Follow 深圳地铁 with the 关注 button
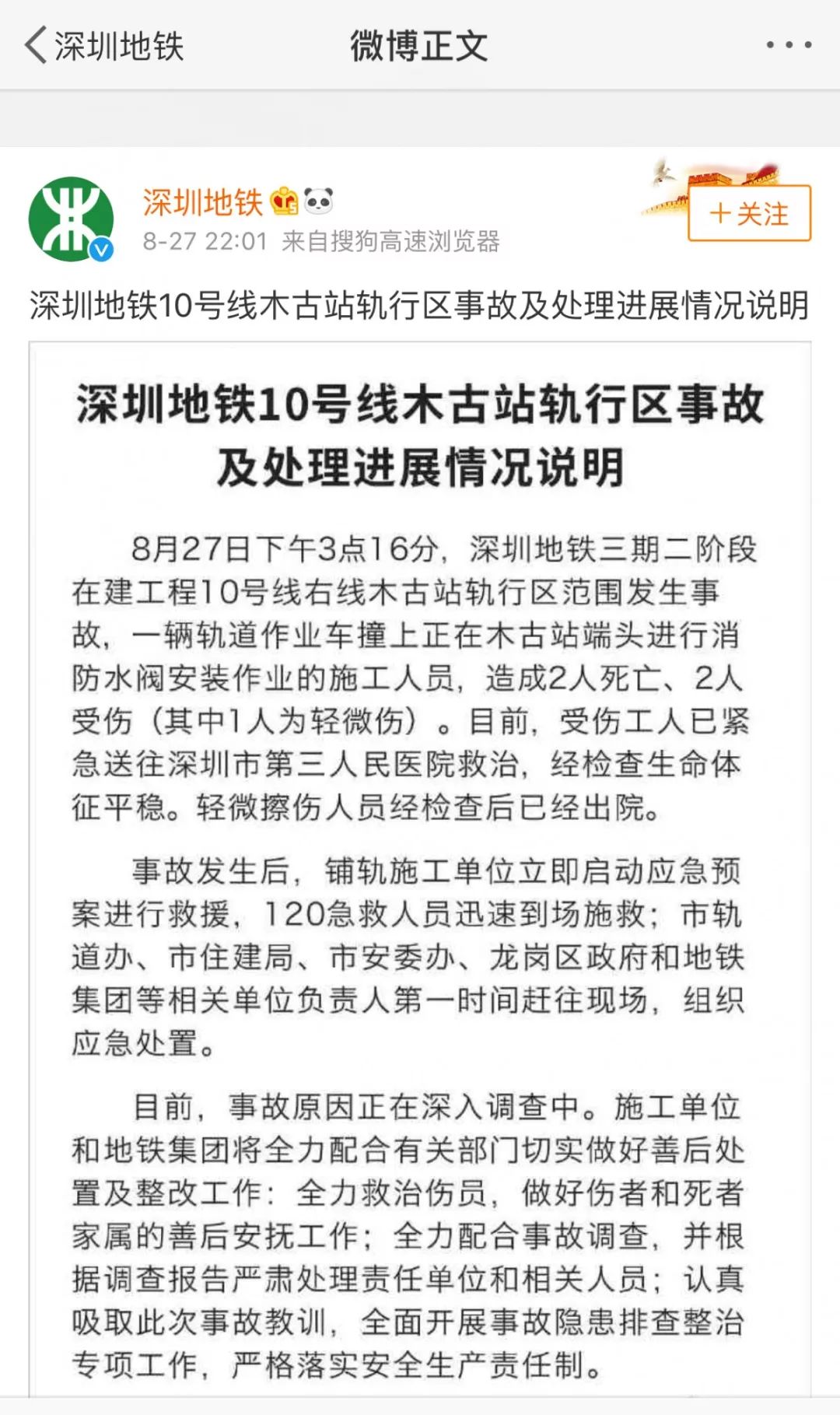The image size is (840, 1415). (x=749, y=213)
